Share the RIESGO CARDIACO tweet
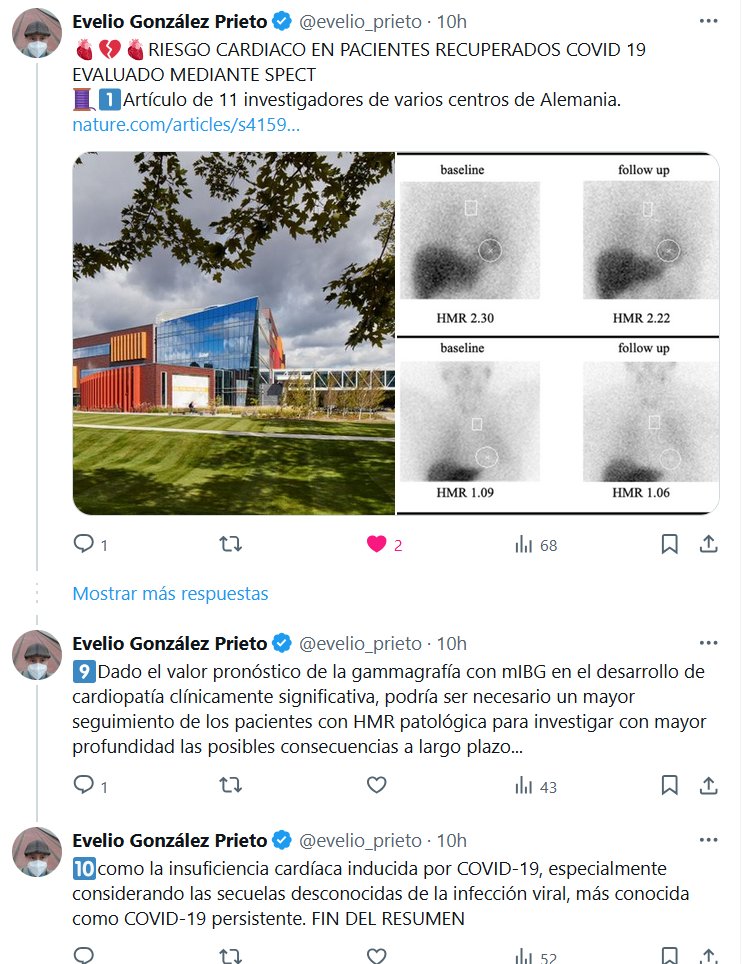Image resolution: width=748 pixels, height=964 pixels. coord(708,544)
